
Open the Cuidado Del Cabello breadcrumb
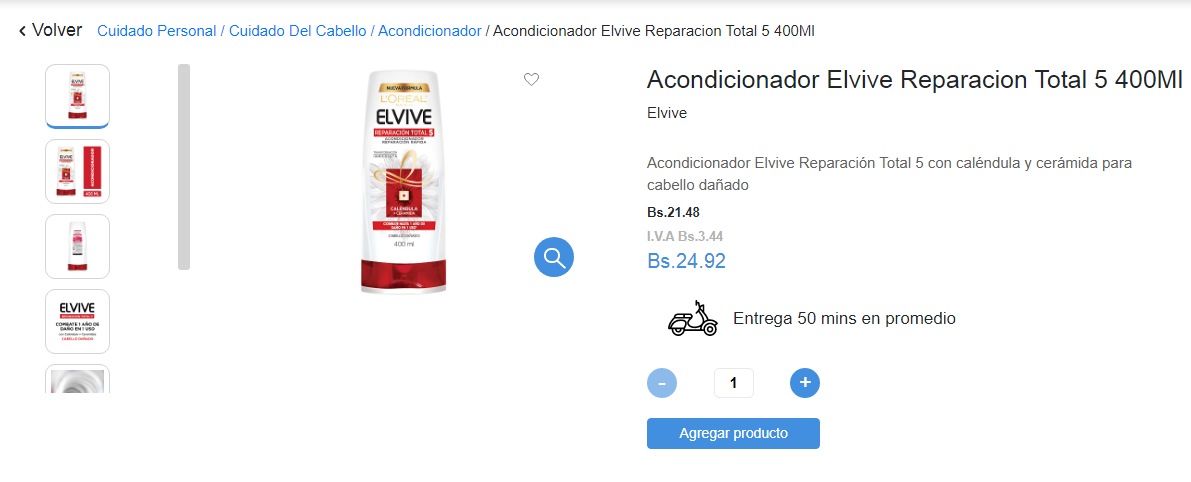(297, 31)
